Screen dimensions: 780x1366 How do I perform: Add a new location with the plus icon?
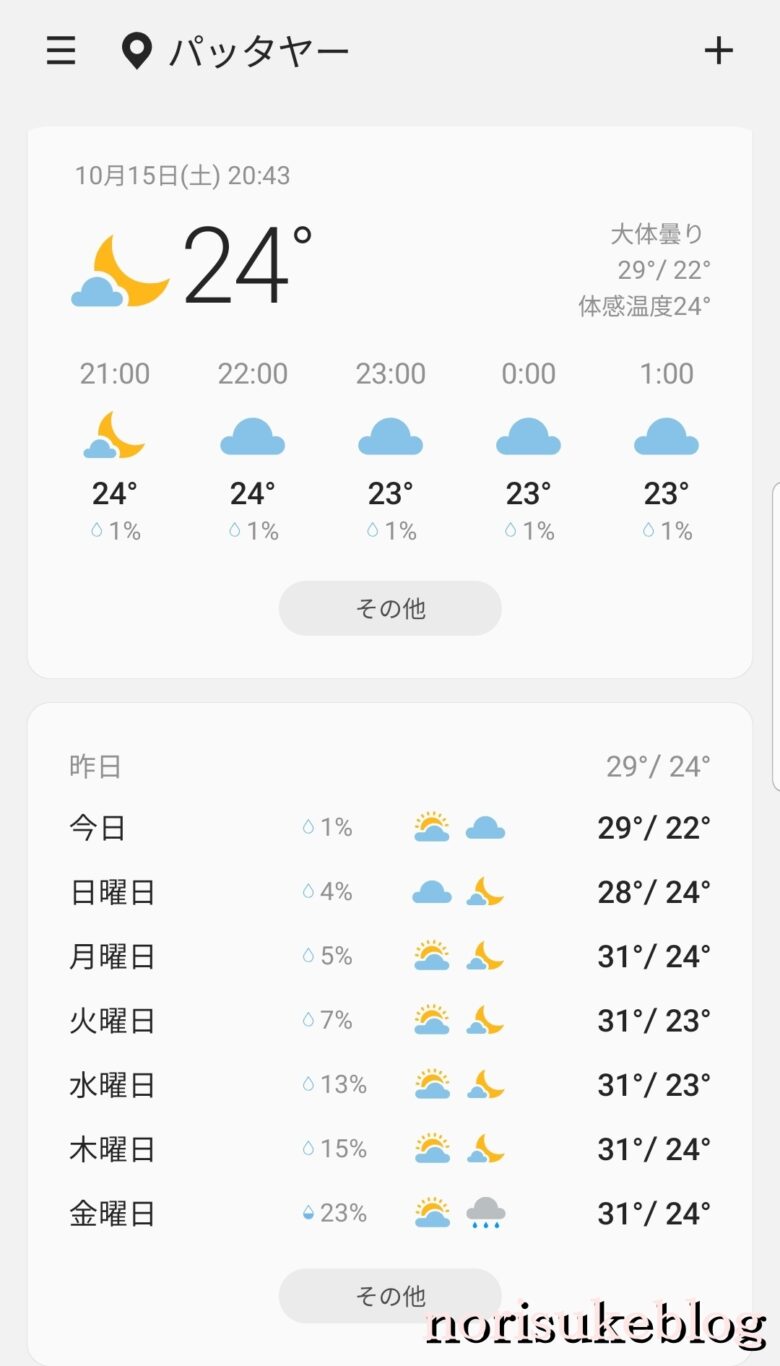pyautogui.click(x=718, y=51)
